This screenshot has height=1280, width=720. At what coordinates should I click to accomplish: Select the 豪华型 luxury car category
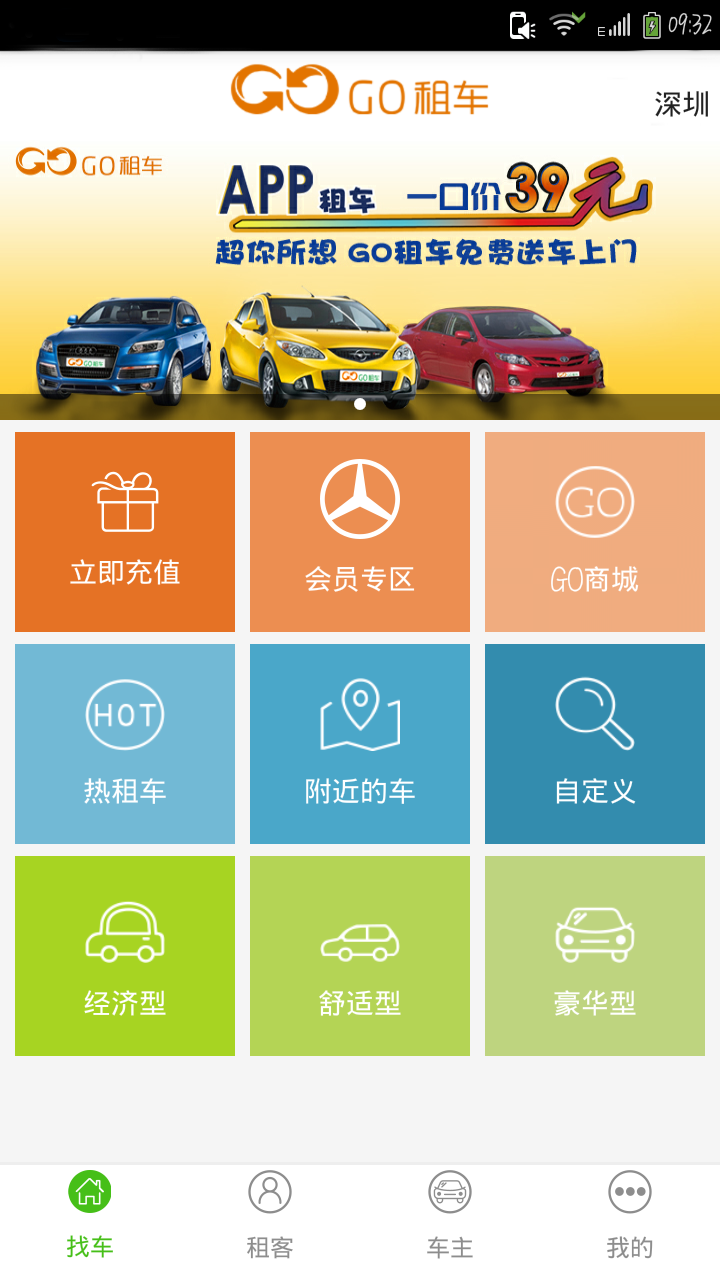(595, 956)
